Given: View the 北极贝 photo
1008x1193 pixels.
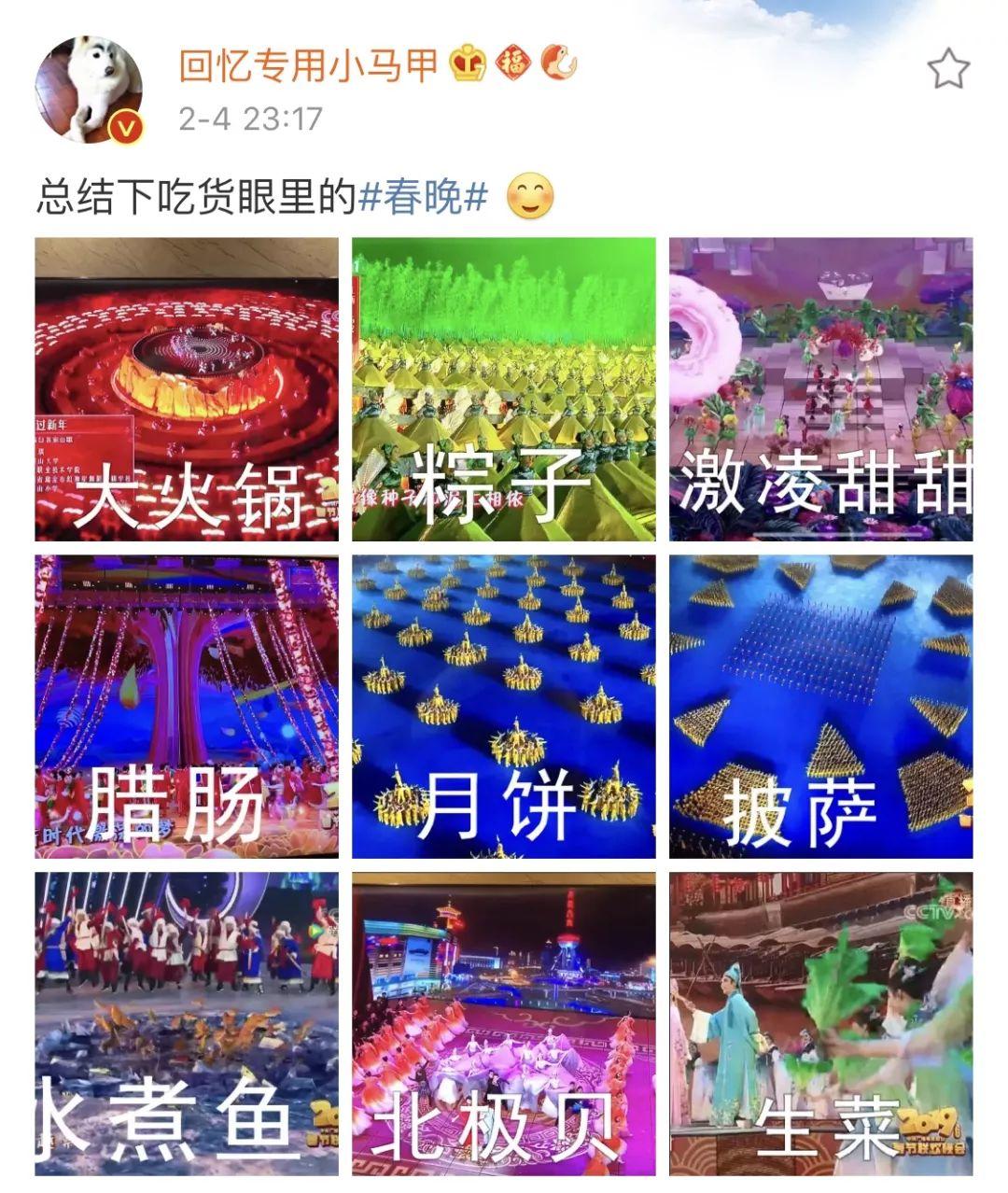Looking at the screenshot, I should coord(504,1024).
